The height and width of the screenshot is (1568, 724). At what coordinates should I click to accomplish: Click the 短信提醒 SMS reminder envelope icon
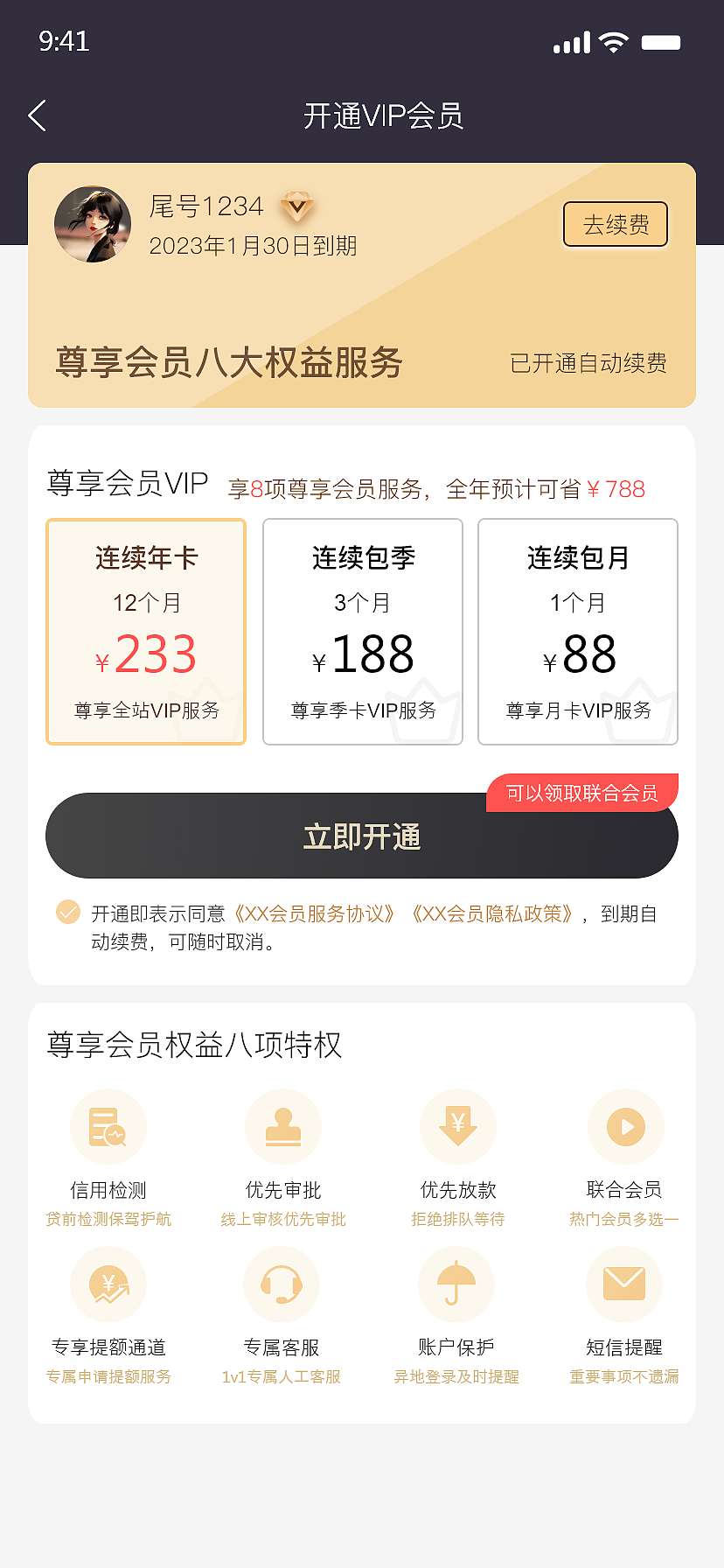point(623,1284)
